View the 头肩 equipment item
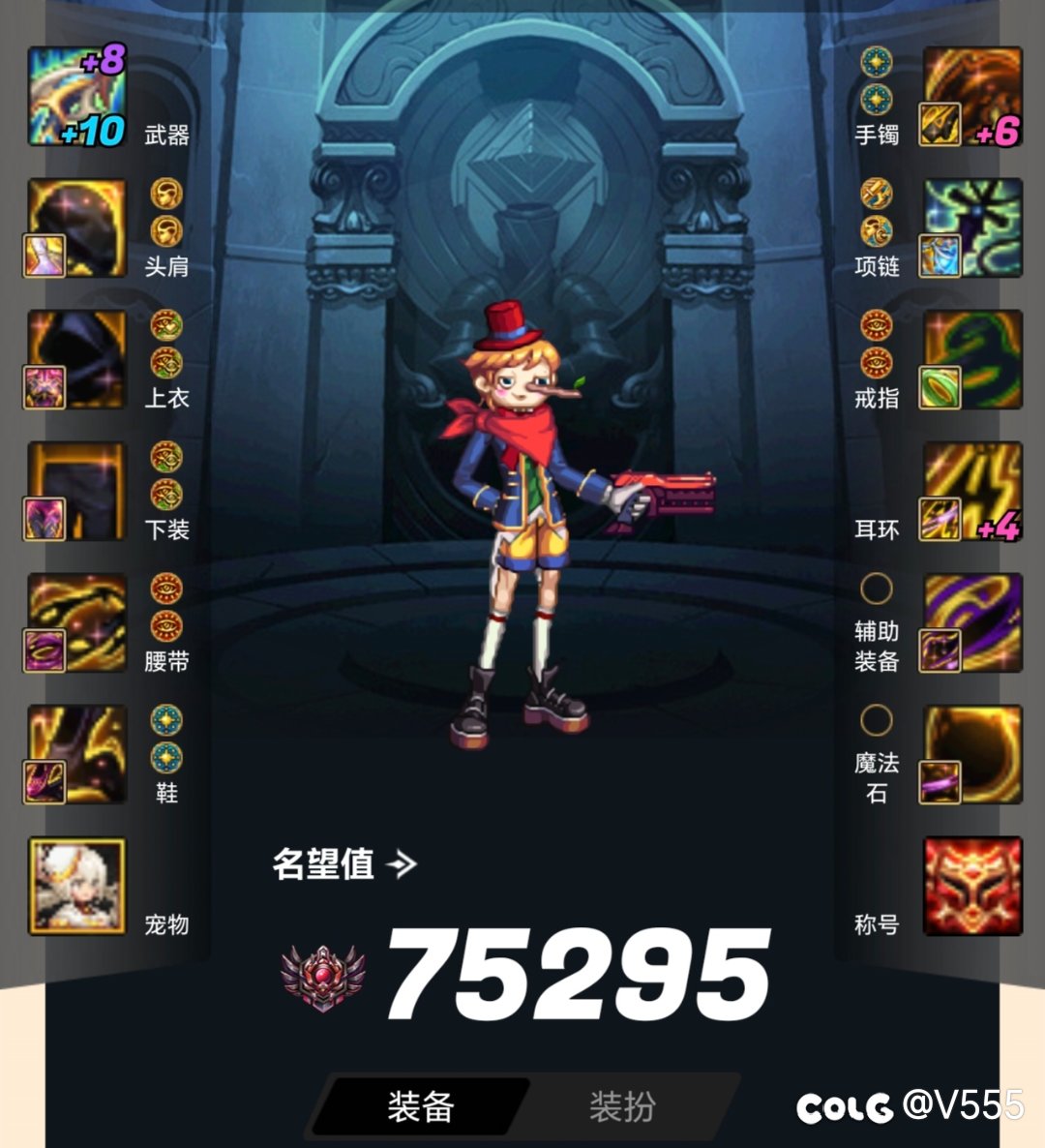This screenshot has width=1045, height=1148. pyautogui.click(x=77, y=227)
